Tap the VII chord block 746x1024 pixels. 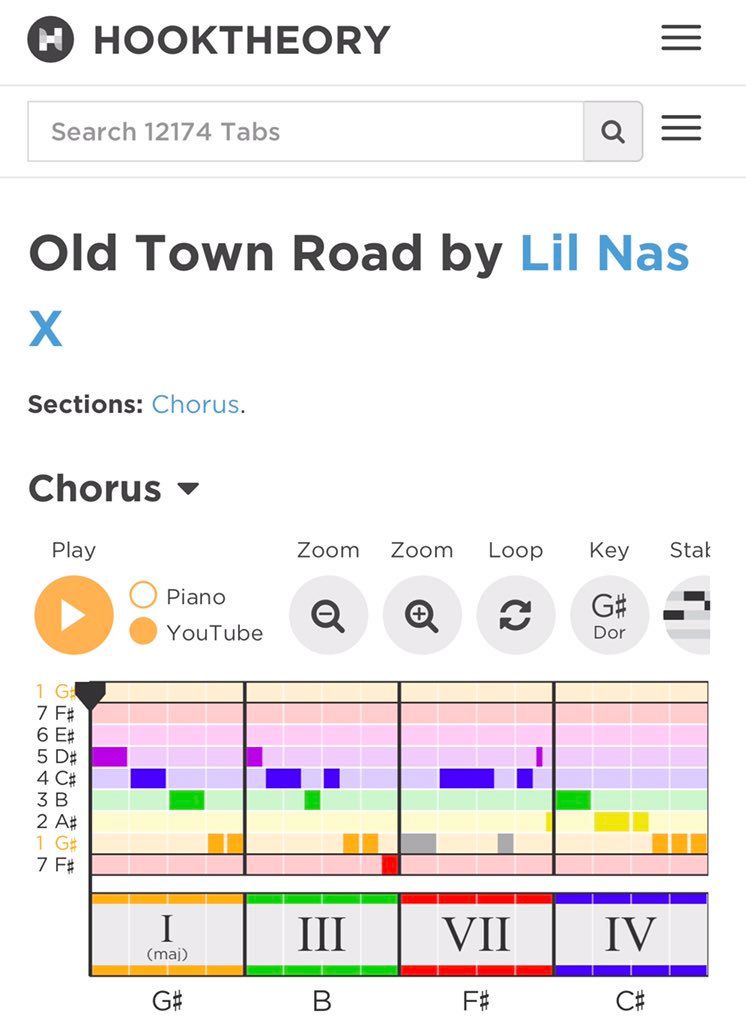click(x=476, y=935)
